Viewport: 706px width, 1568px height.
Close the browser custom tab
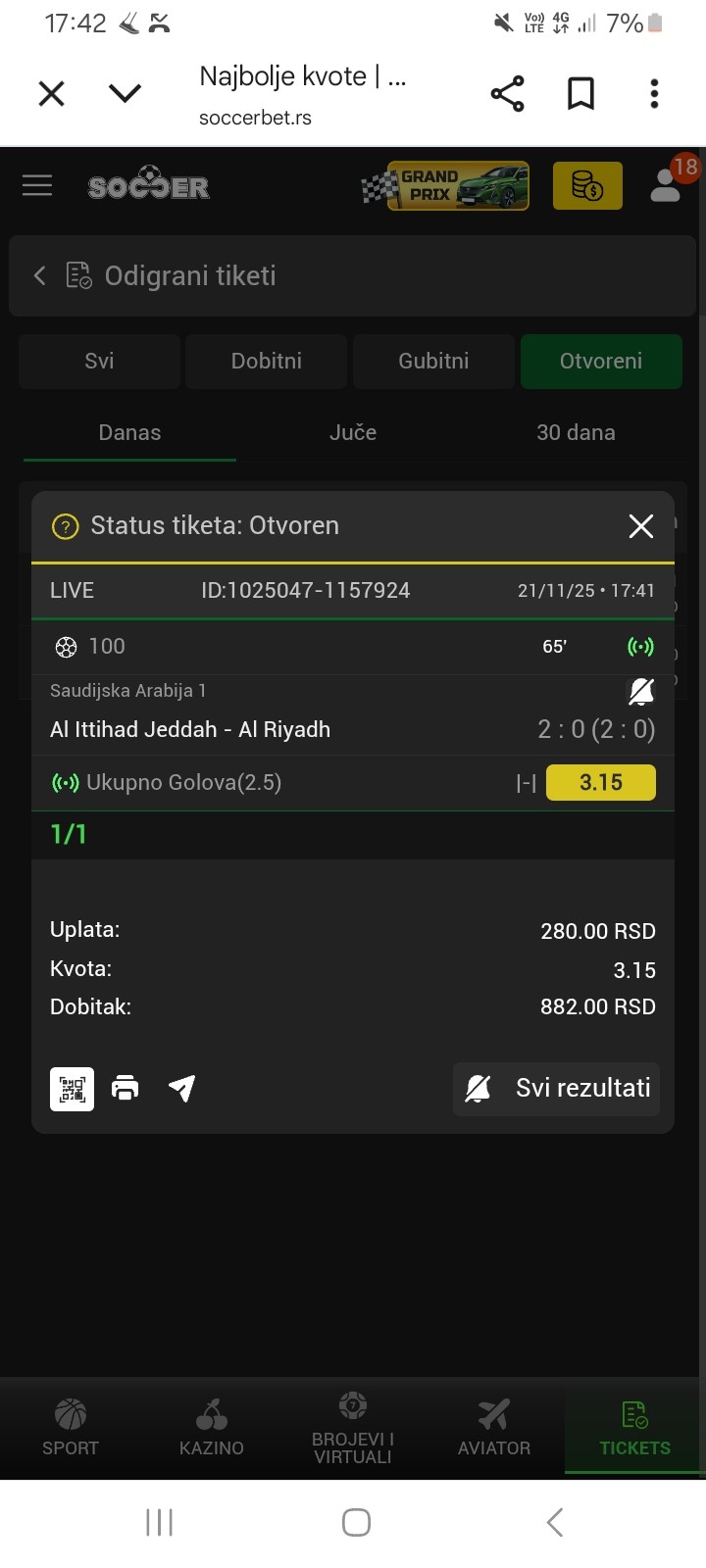click(51, 94)
